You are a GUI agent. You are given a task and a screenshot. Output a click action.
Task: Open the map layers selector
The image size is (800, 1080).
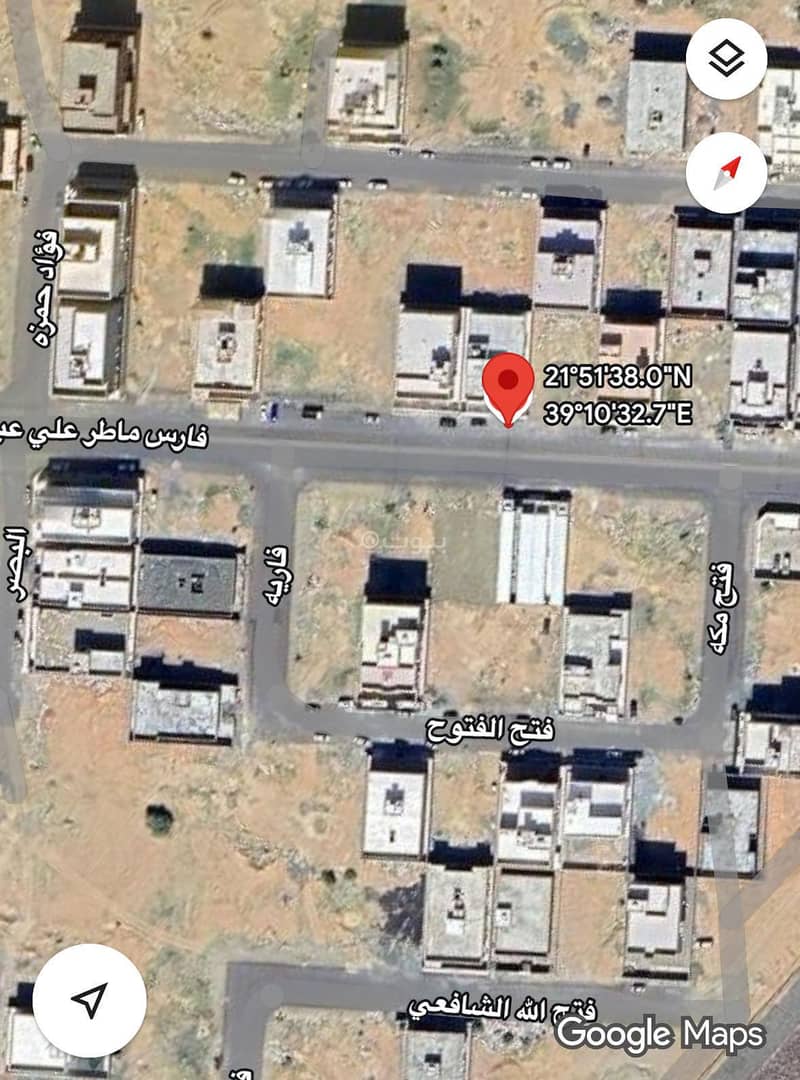[727, 60]
